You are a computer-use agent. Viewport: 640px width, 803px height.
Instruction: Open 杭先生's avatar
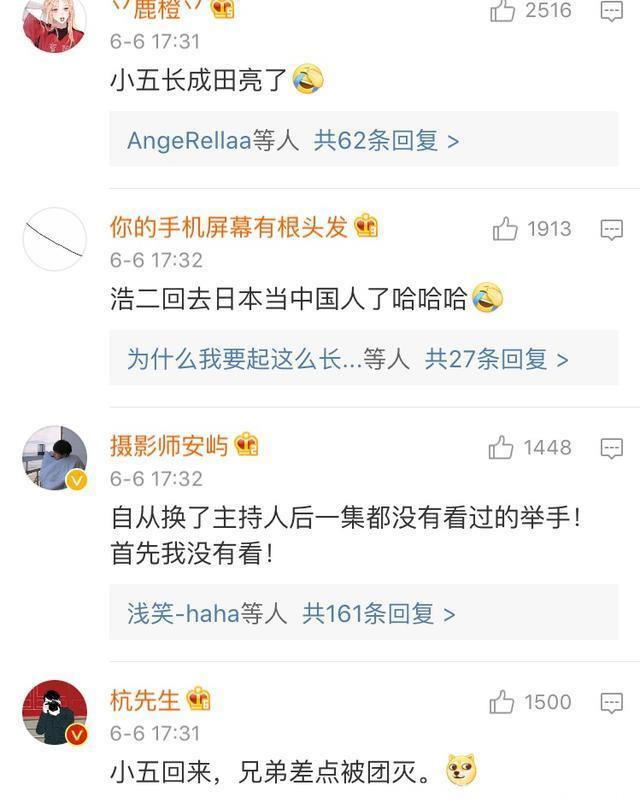[x=54, y=712]
